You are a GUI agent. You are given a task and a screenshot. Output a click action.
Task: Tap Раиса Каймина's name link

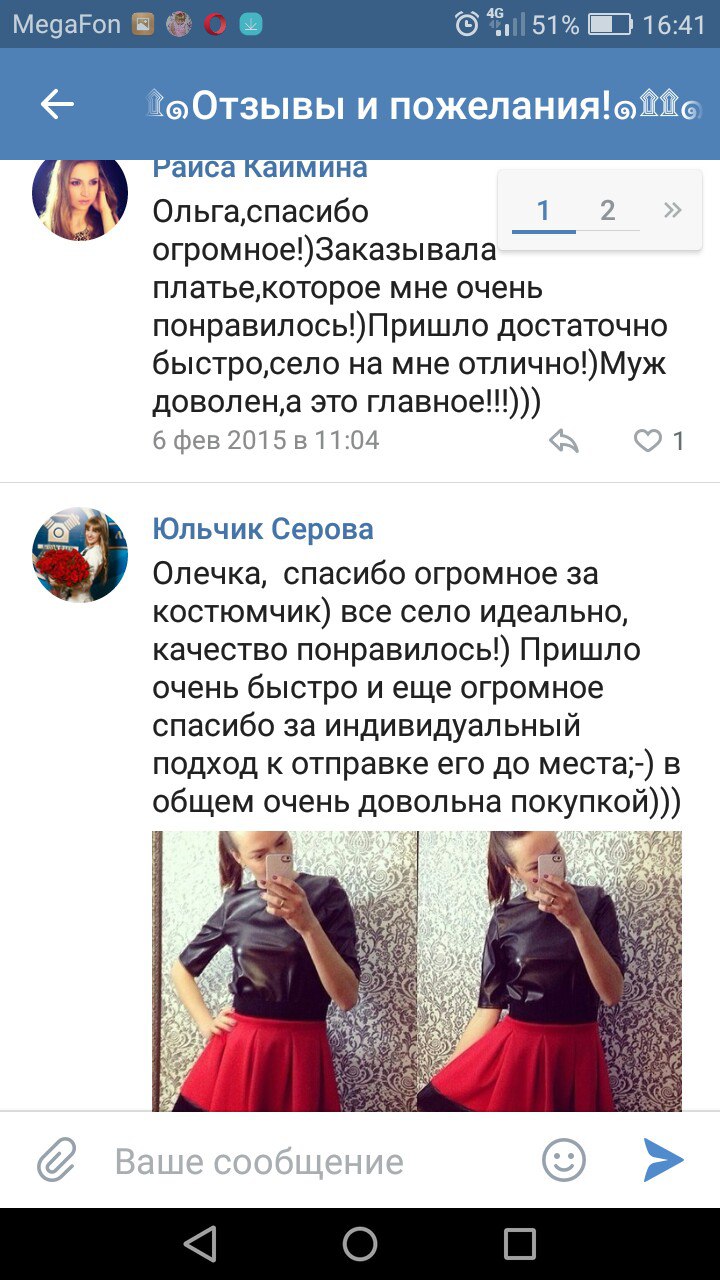(x=260, y=168)
